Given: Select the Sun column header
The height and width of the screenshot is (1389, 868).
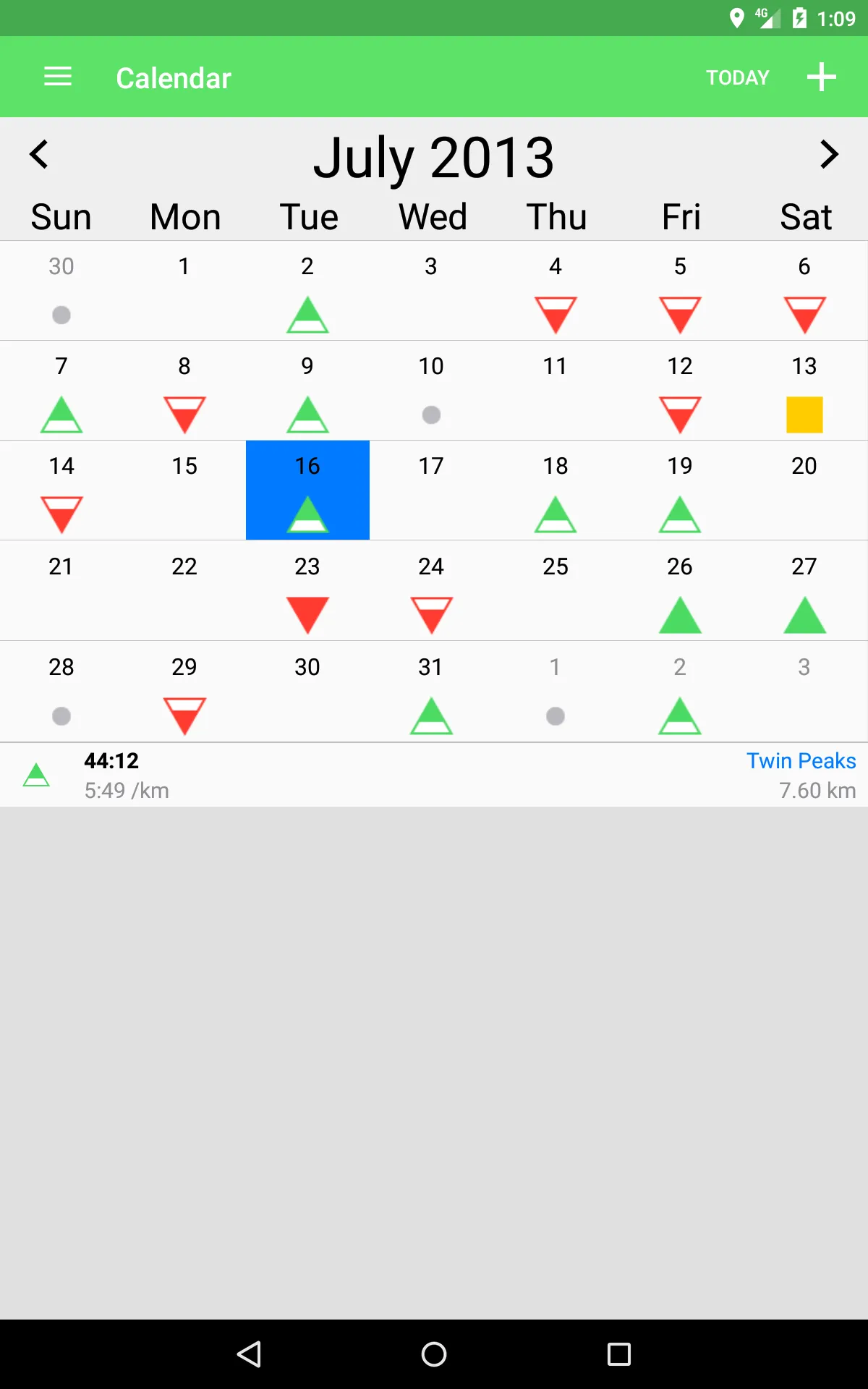Looking at the screenshot, I should [x=61, y=216].
